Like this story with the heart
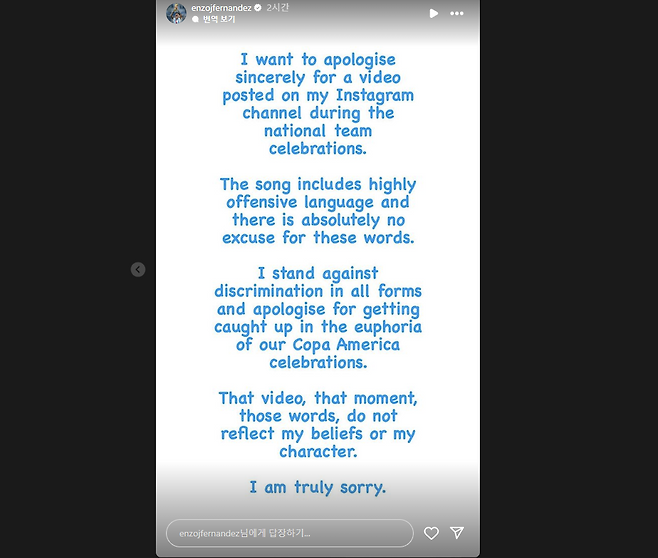 [x=431, y=533]
